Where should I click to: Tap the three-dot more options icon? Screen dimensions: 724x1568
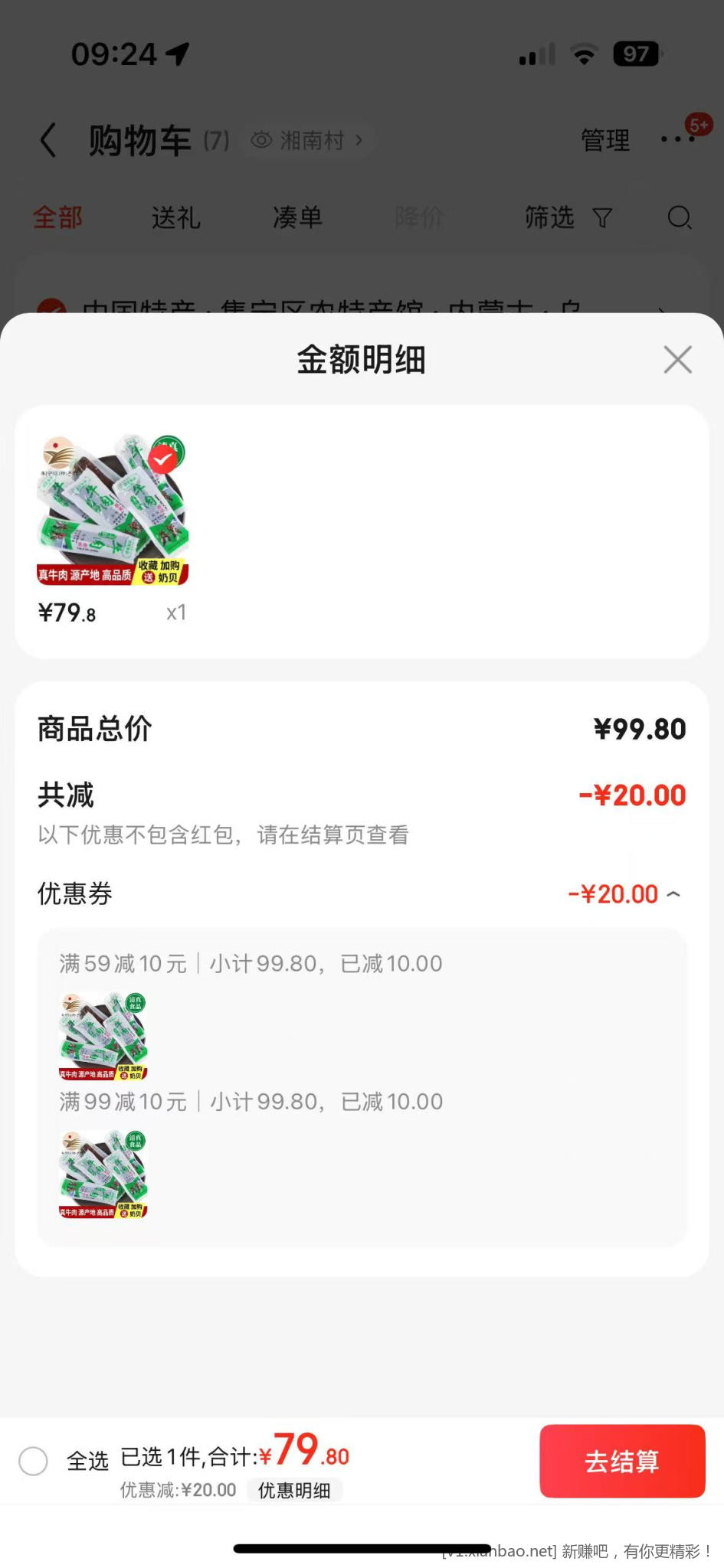coord(676,140)
